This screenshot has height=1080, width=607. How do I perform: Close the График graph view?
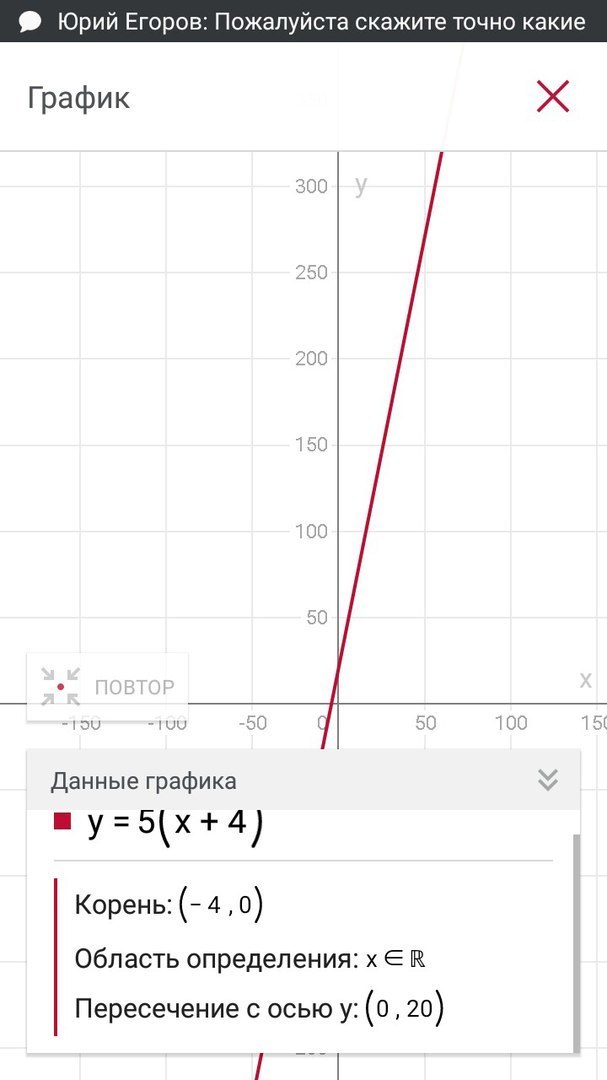tap(552, 97)
